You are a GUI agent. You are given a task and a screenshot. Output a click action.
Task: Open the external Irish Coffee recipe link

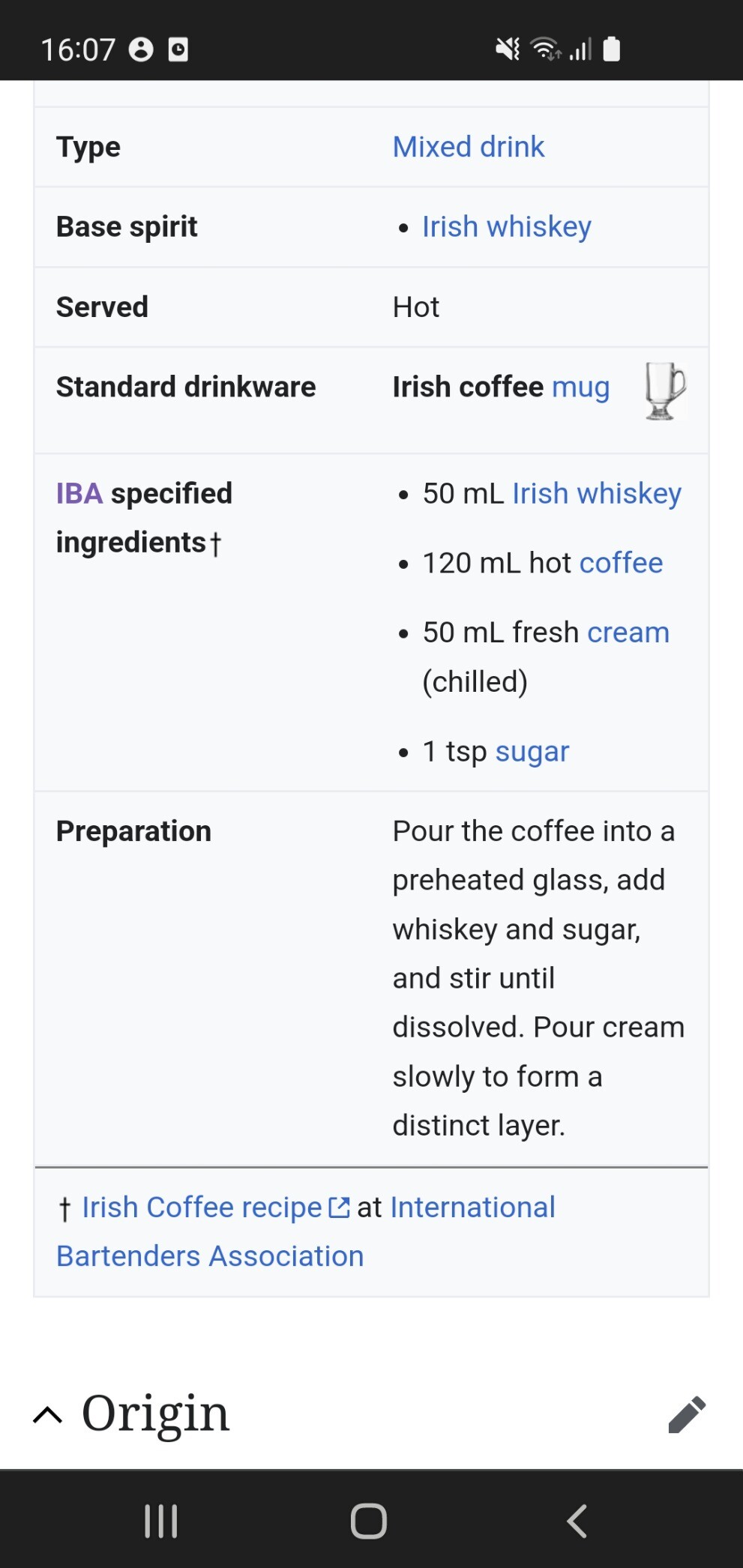(202, 1207)
